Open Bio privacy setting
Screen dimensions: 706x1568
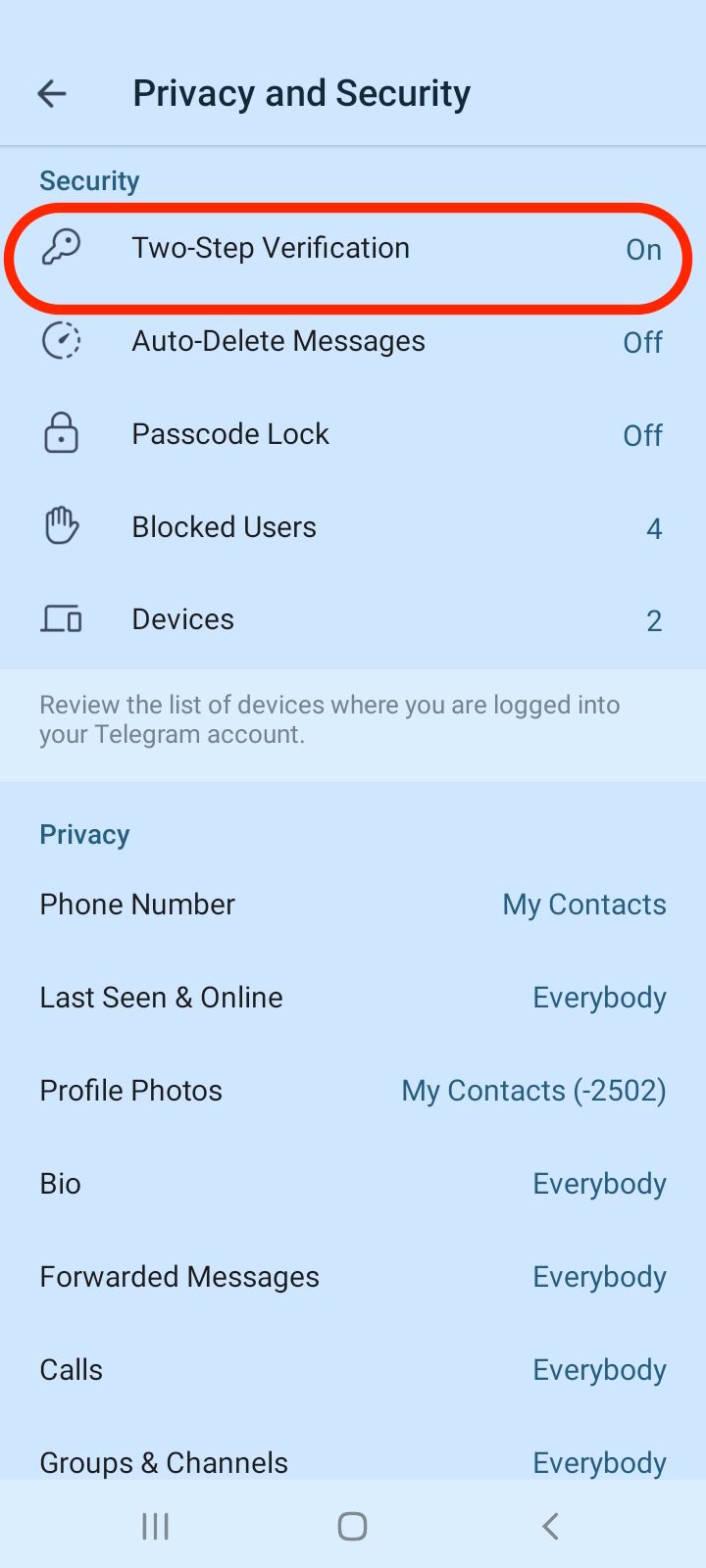tap(353, 1184)
